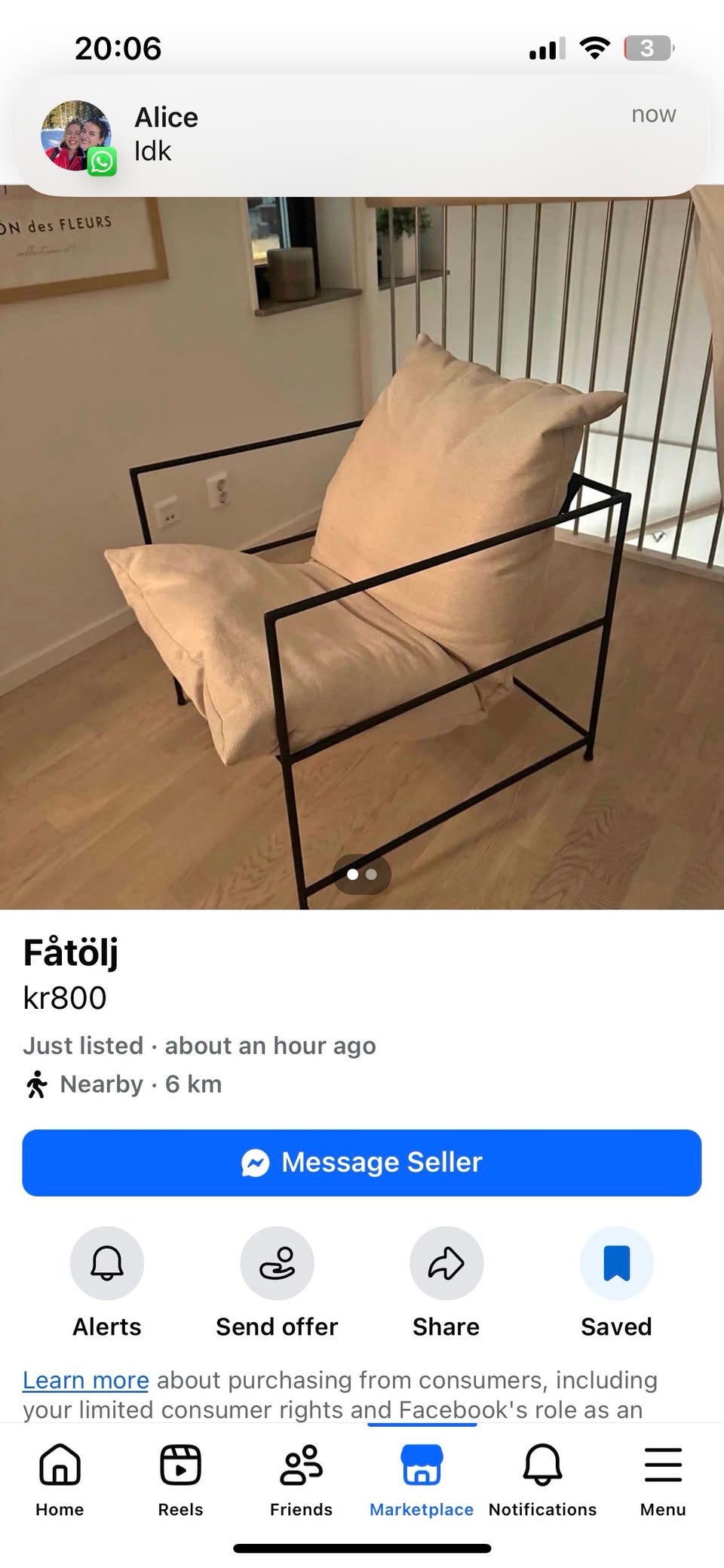Open the Friends icon
724x1568 pixels.
pos(300,1465)
